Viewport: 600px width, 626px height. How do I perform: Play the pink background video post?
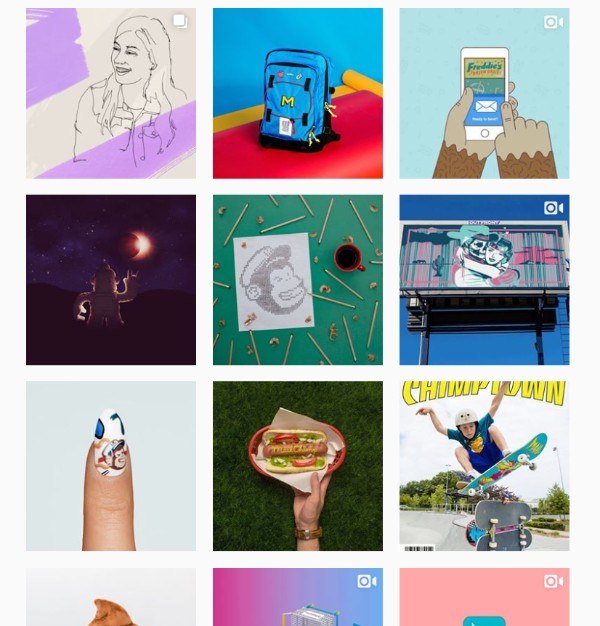coord(484,598)
